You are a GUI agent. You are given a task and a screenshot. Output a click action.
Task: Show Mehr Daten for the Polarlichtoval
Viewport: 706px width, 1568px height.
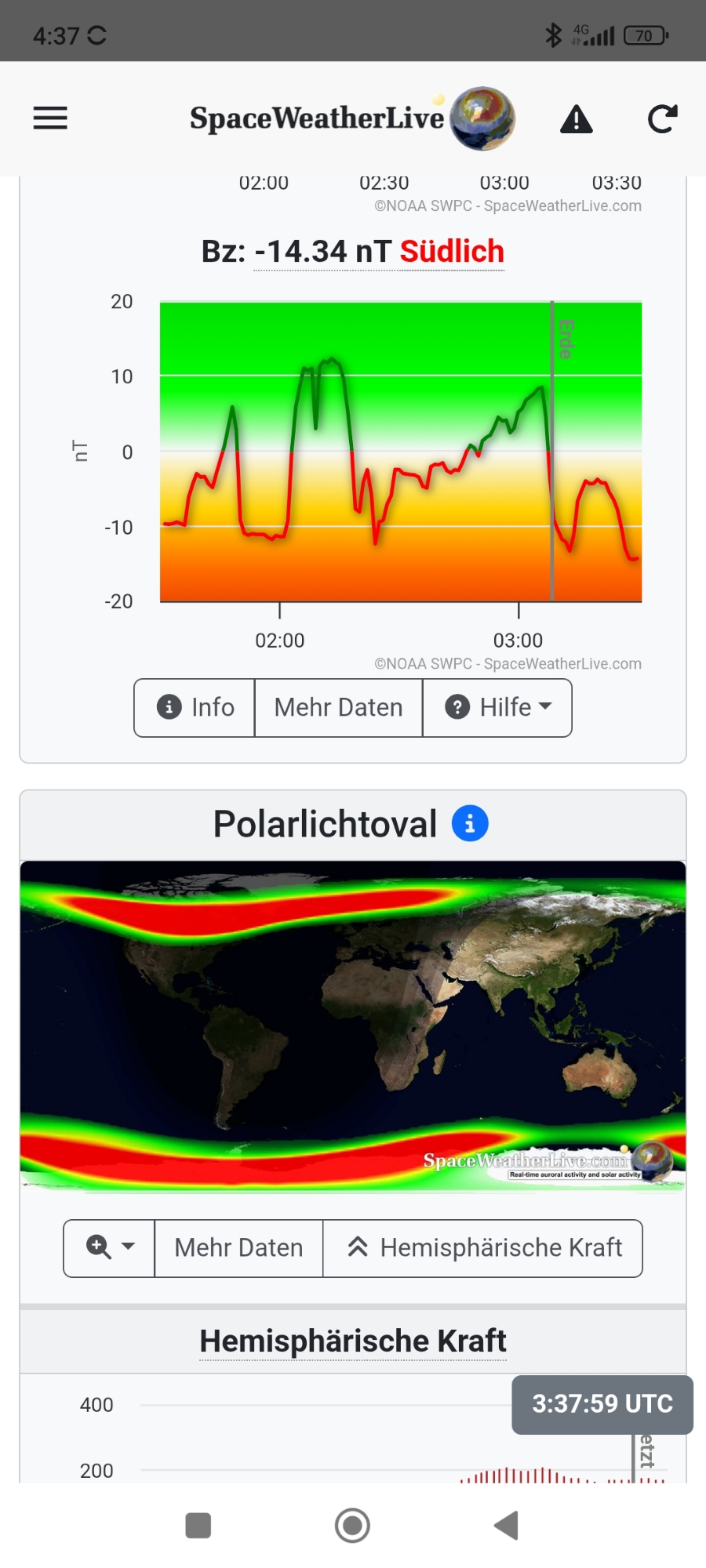[x=238, y=1248]
